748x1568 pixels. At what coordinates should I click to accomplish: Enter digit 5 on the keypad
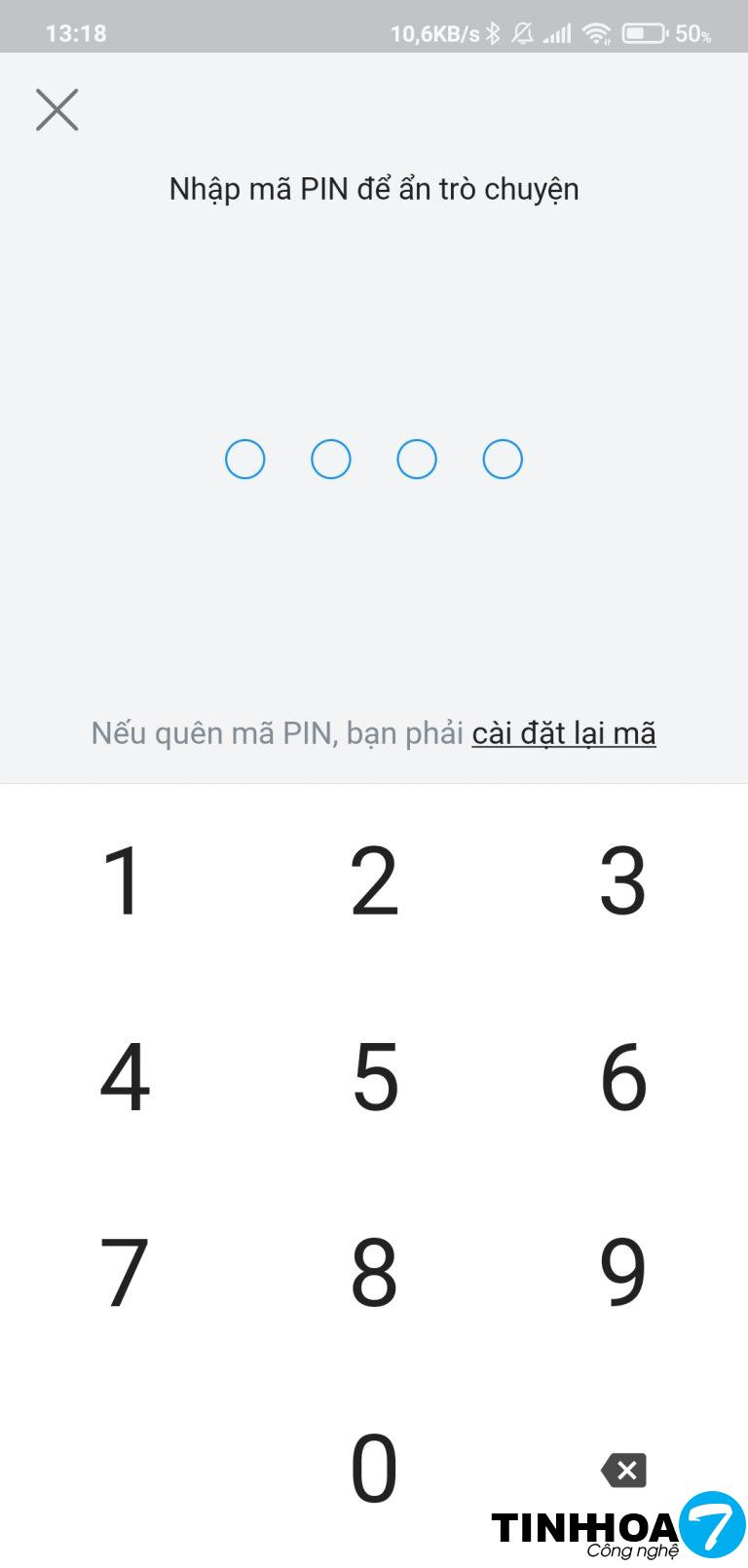click(x=375, y=1076)
